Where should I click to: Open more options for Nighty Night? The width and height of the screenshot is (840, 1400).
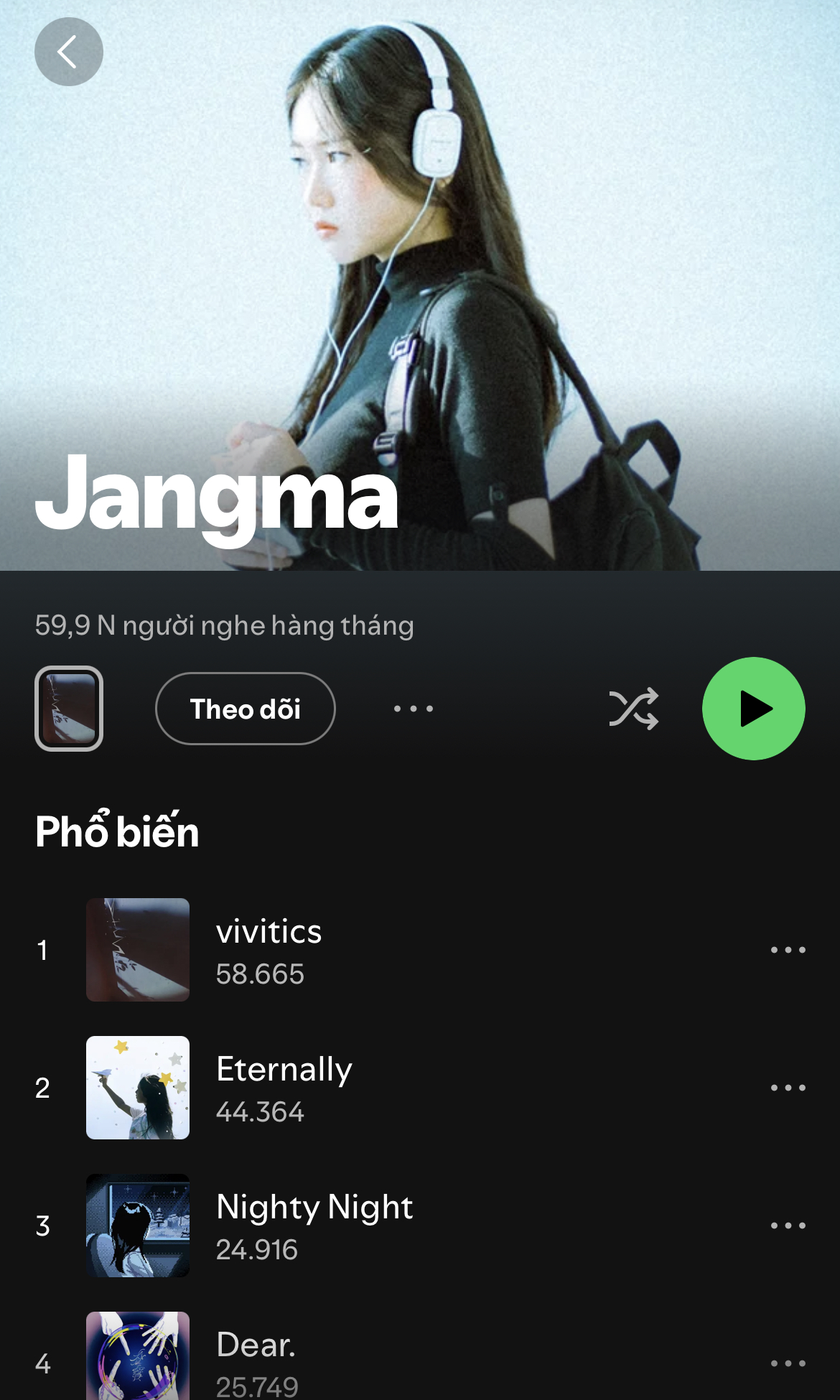pyautogui.click(x=788, y=1226)
